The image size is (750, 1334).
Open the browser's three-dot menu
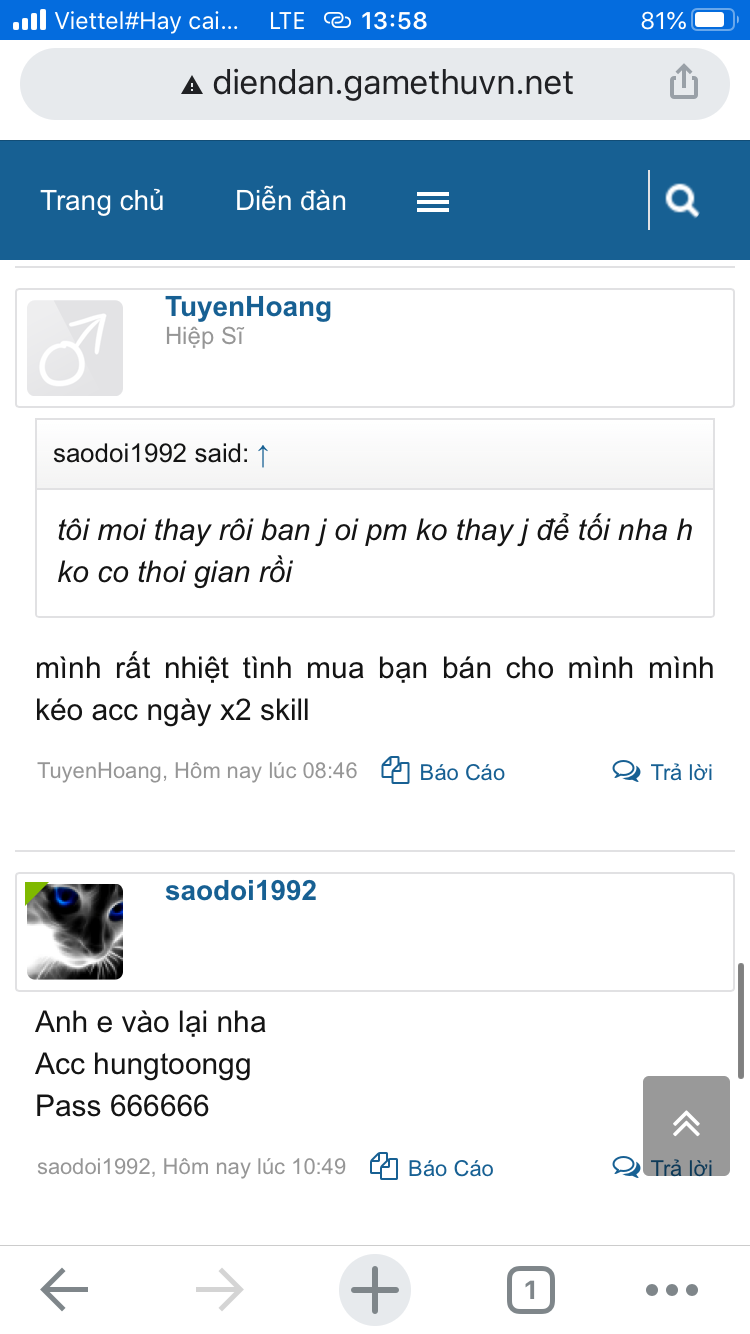pyautogui.click(x=671, y=1291)
